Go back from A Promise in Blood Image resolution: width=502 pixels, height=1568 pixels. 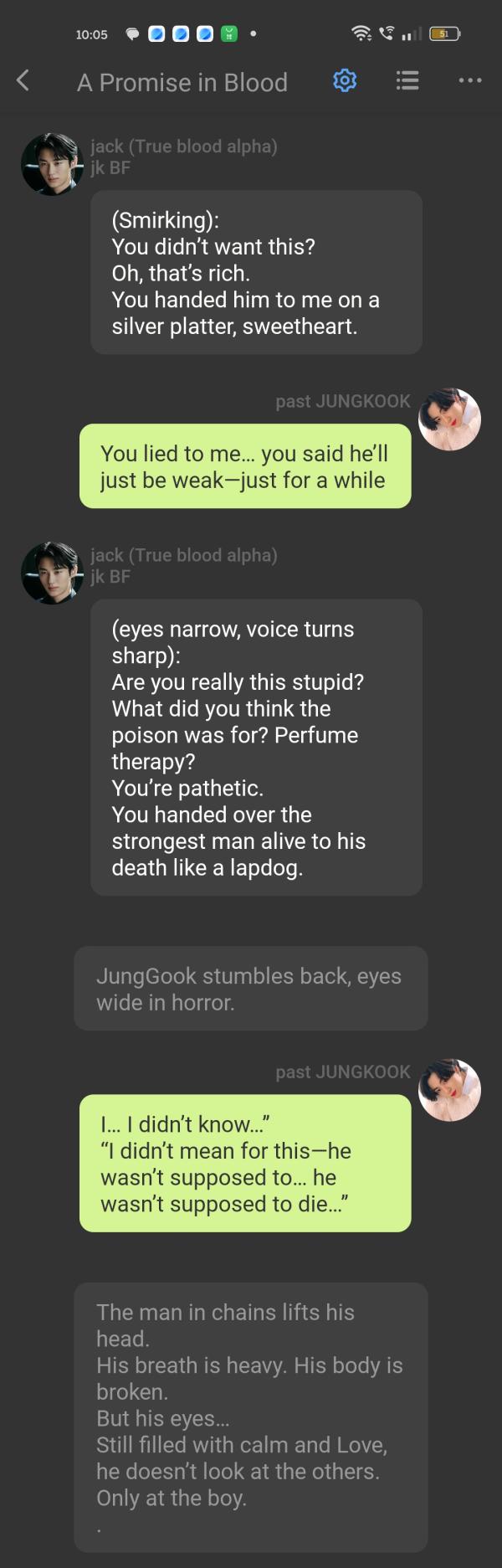point(23,81)
